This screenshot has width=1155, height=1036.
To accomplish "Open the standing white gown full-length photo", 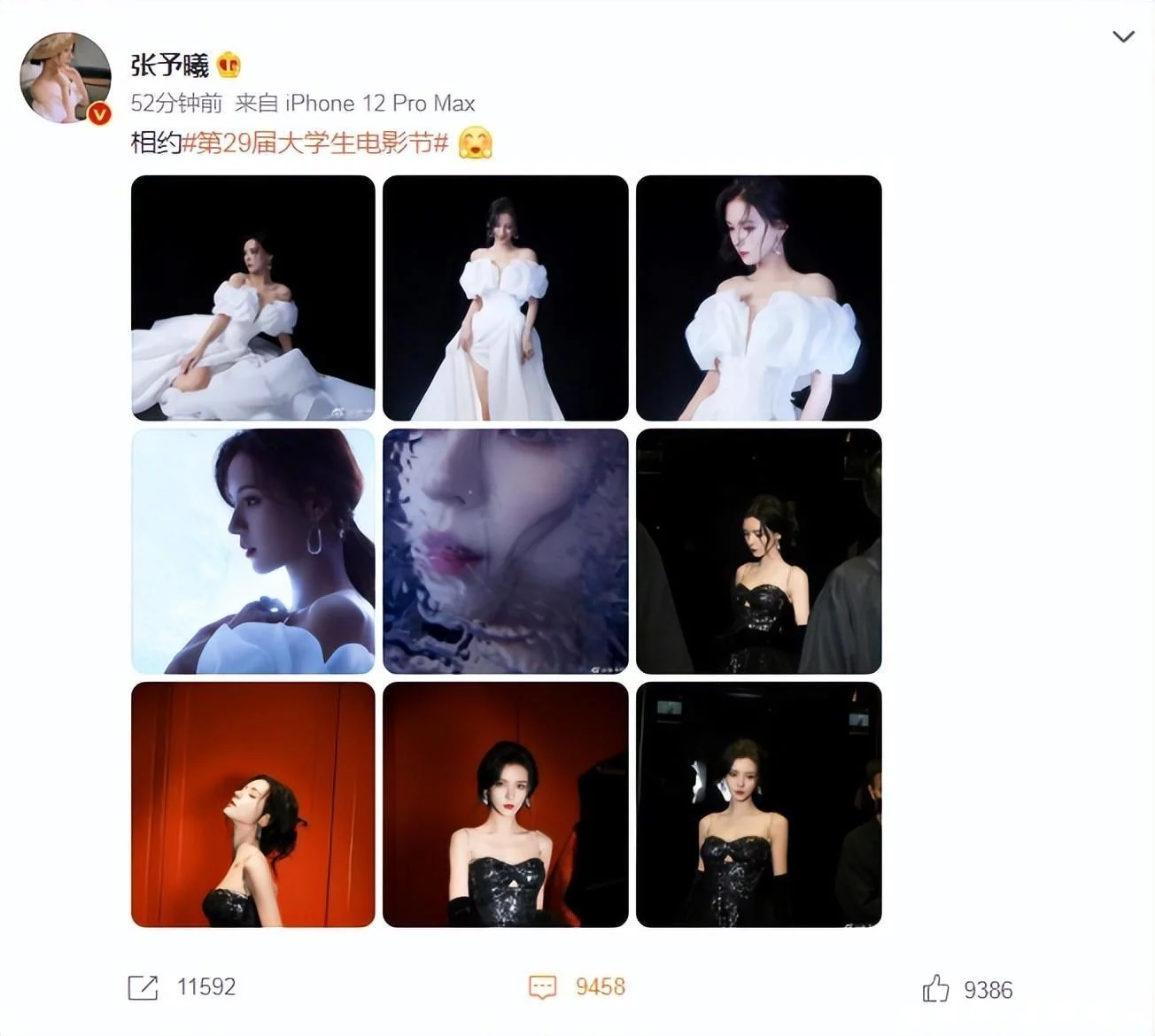I will pyautogui.click(x=505, y=298).
